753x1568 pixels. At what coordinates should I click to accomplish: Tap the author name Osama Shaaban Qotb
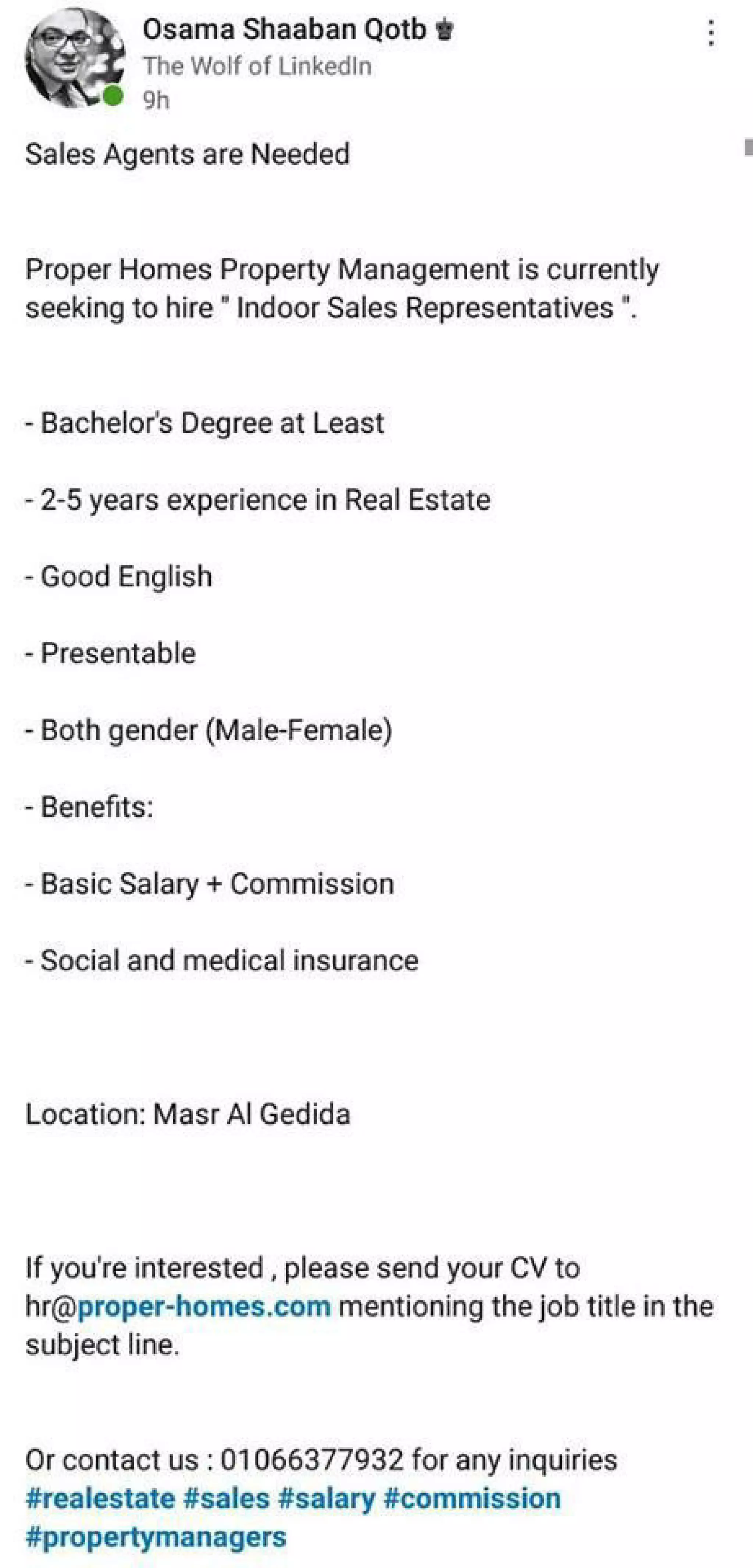[x=284, y=29]
